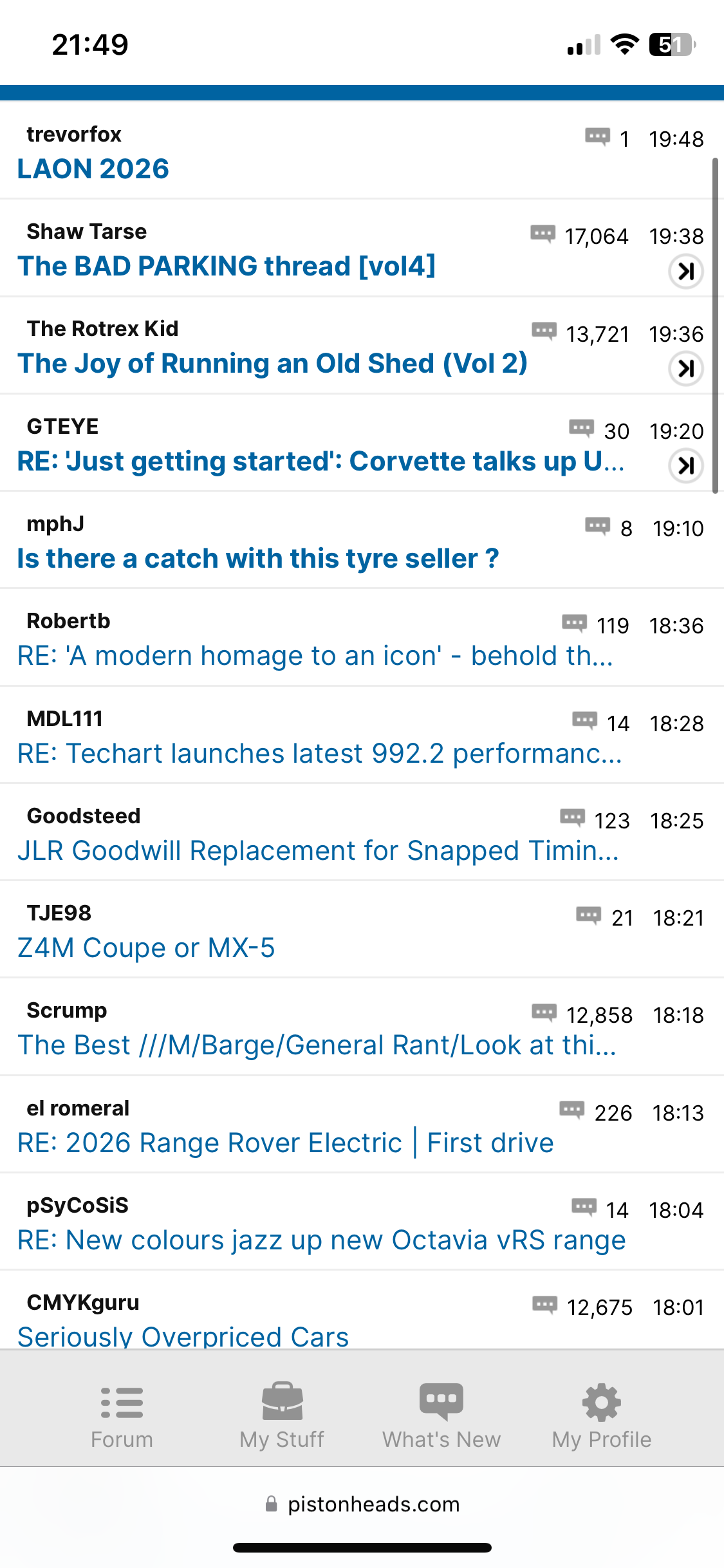Jump to last post in Old Shed thread
The height and width of the screenshot is (1568, 724).
click(x=686, y=369)
